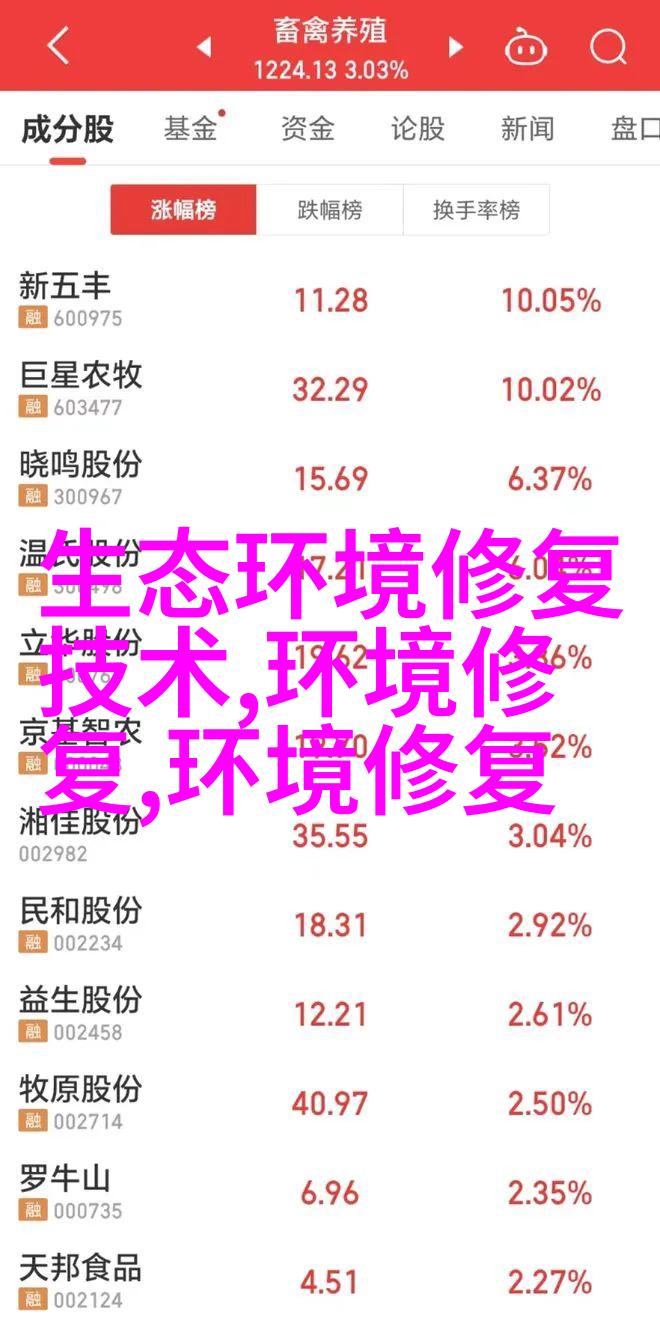Open stock 晓鸣股份 300967
The height and width of the screenshot is (1321, 660).
pyautogui.click(x=330, y=479)
